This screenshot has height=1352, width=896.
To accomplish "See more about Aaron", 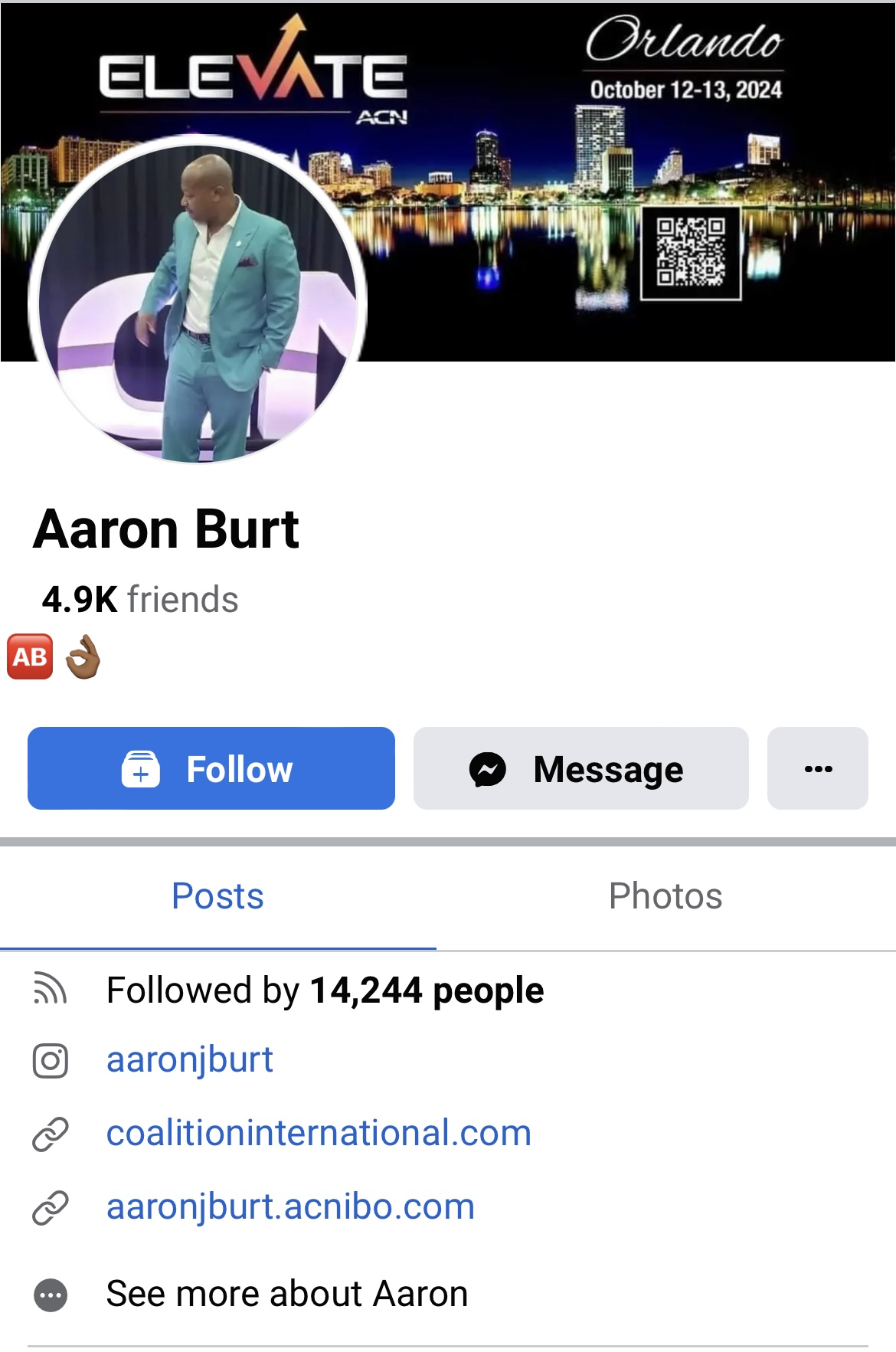I will pos(286,1294).
